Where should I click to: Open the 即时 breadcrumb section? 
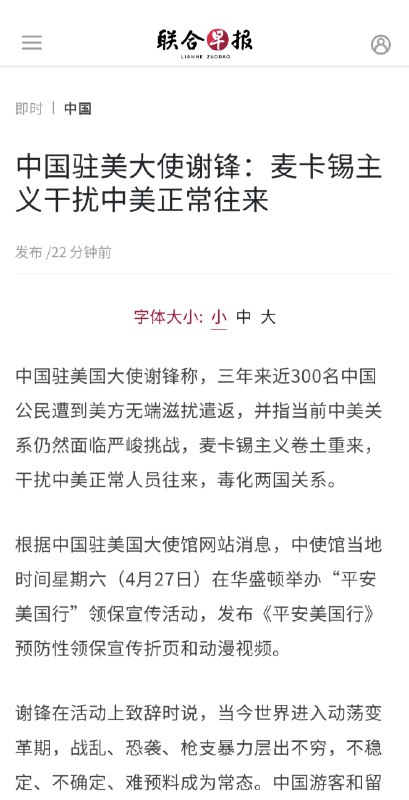click(x=29, y=109)
